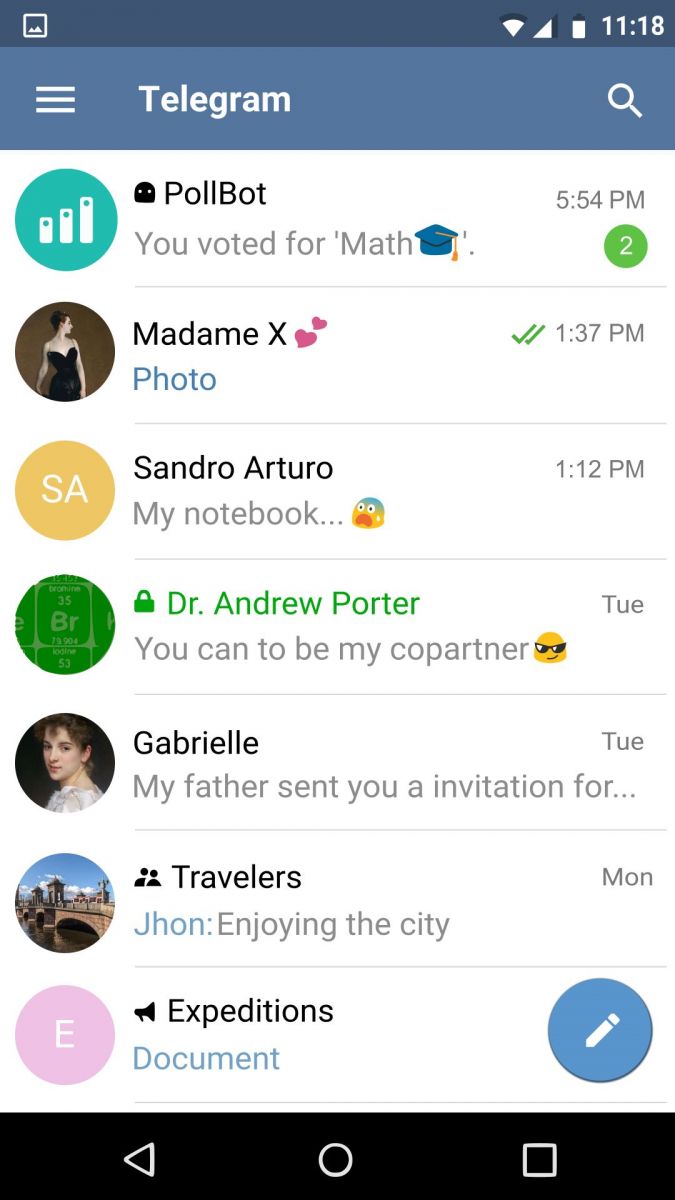Go back using system back button
The width and height of the screenshot is (675, 1200).
[x=139, y=1159]
